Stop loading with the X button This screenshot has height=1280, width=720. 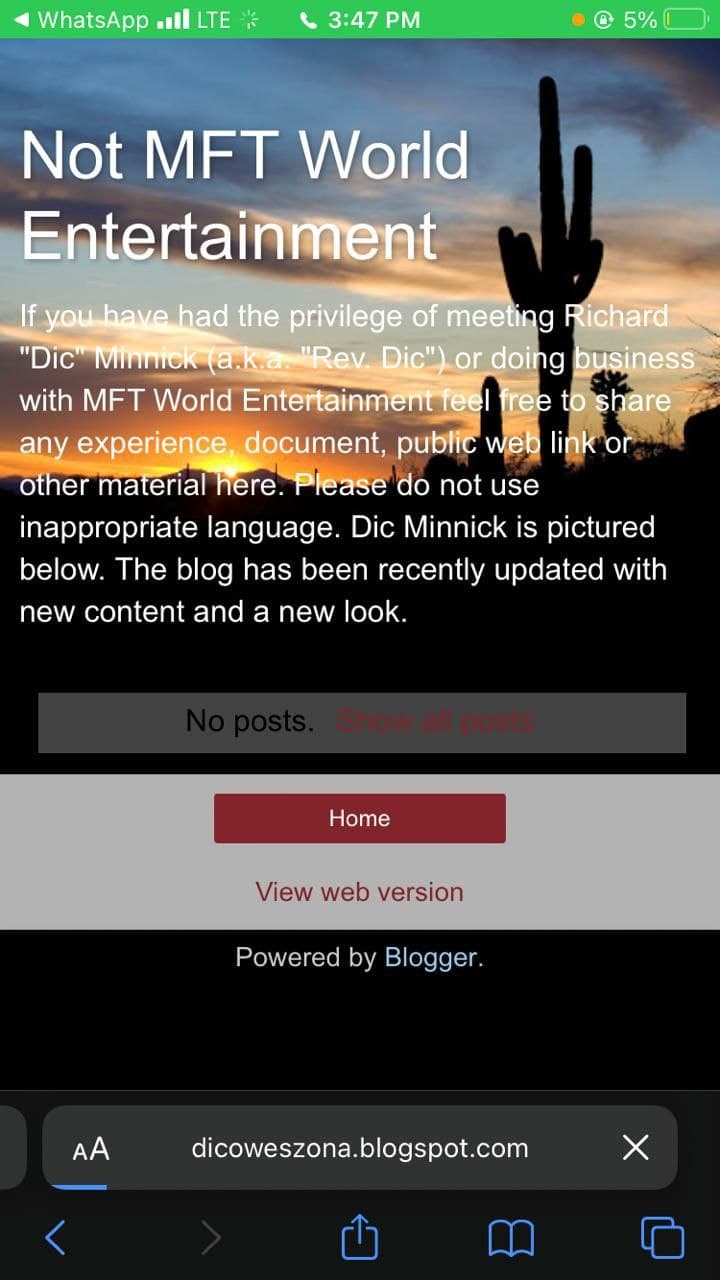pyautogui.click(x=636, y=1148)
